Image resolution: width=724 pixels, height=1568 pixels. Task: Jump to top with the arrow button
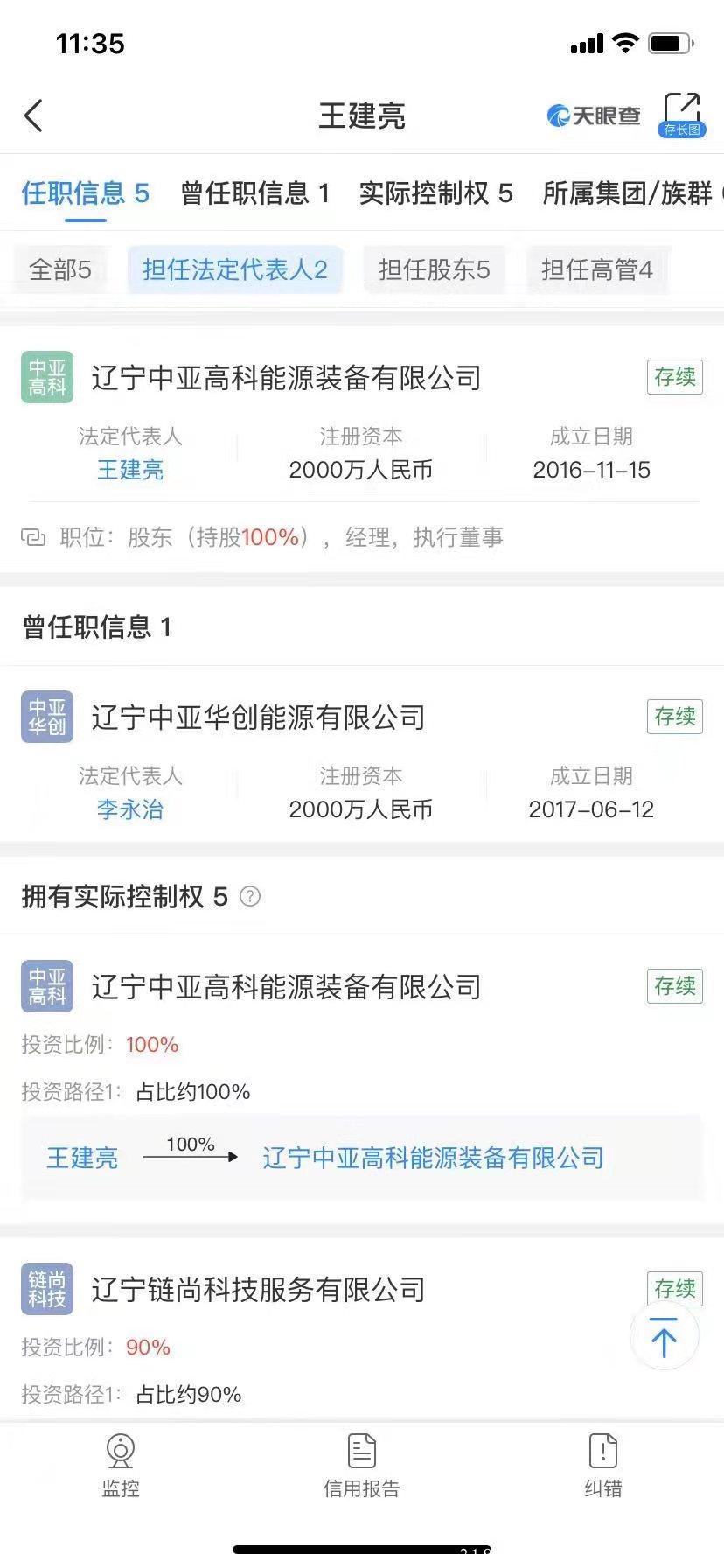(665, 1336)
